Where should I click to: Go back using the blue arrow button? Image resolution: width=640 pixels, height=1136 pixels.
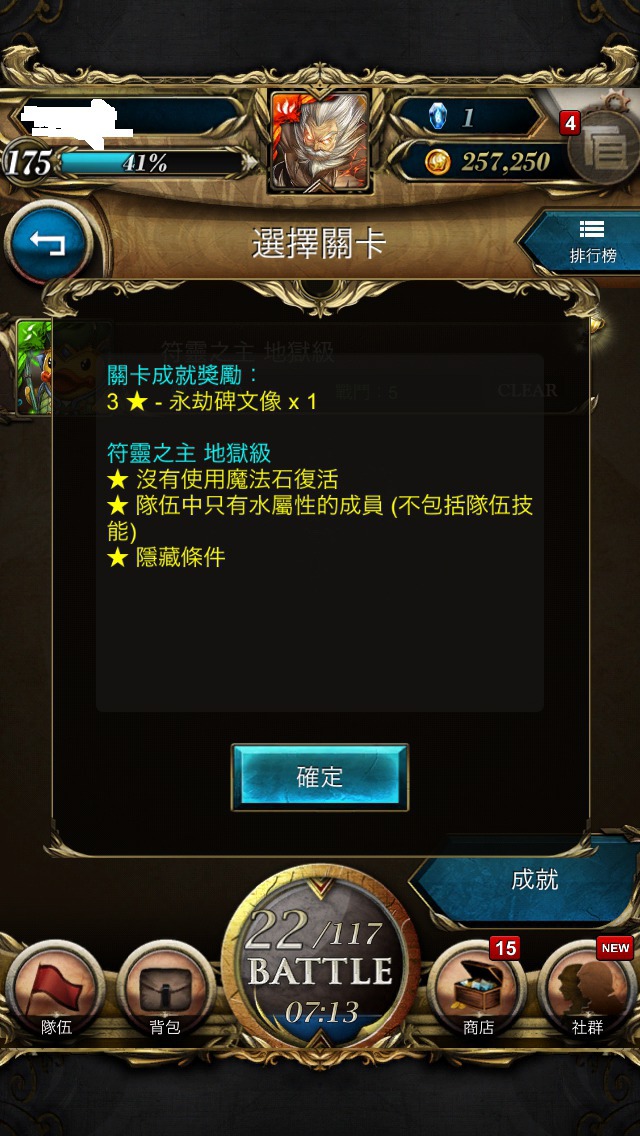[47, 244]
